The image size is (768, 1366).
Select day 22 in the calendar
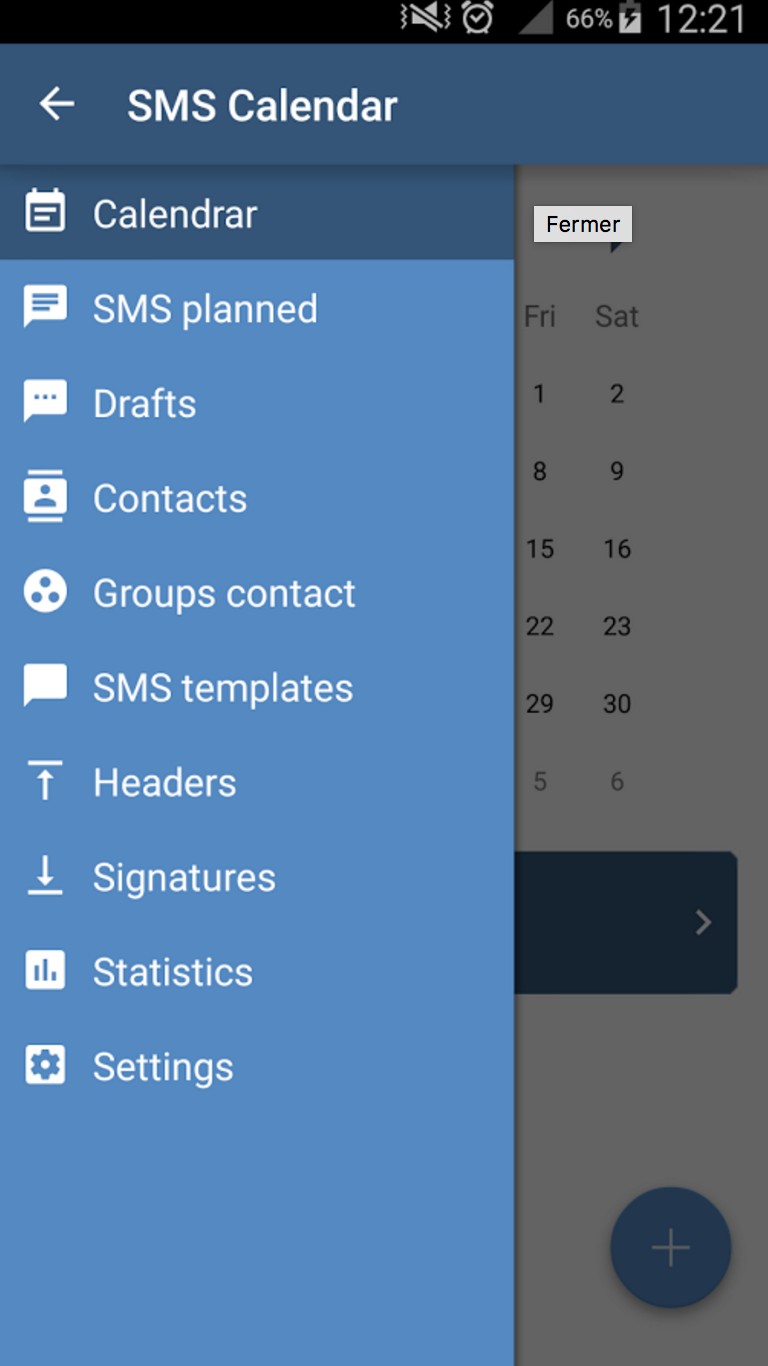pos(540,626)
